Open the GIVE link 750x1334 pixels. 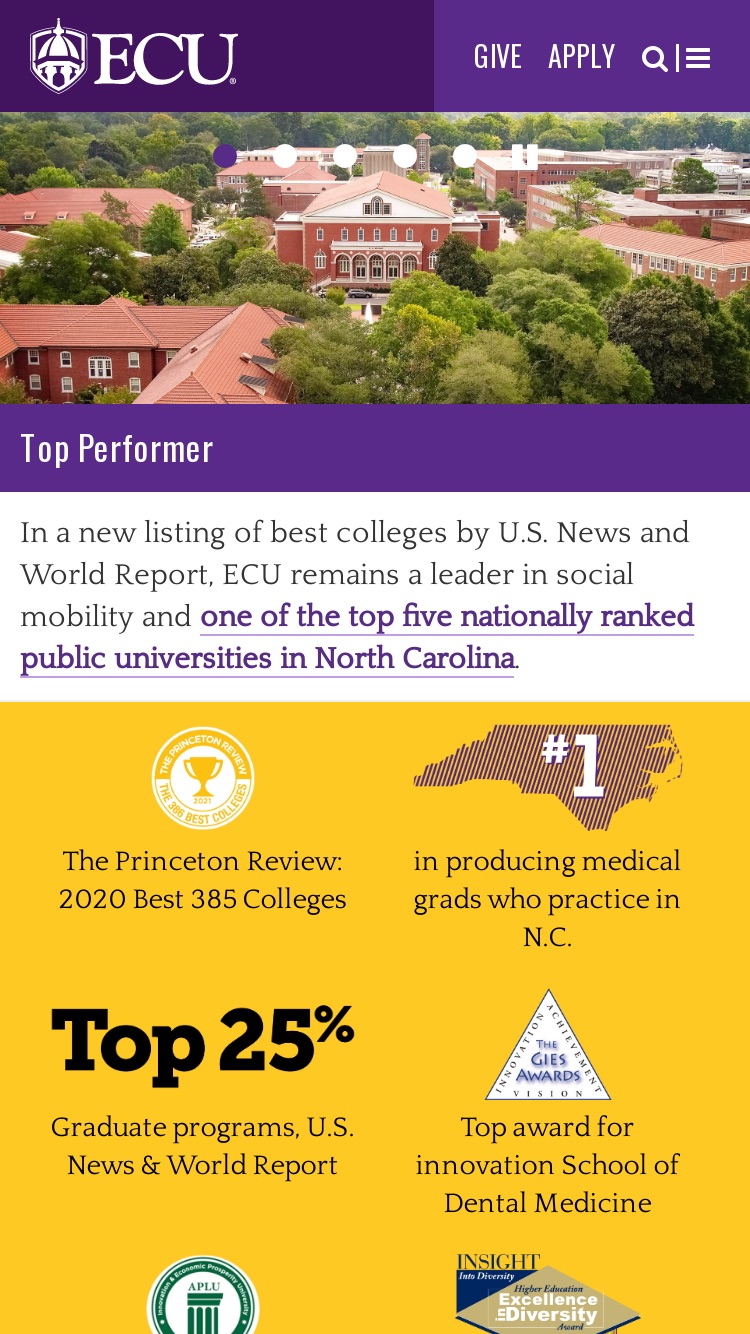click(498, 57)
